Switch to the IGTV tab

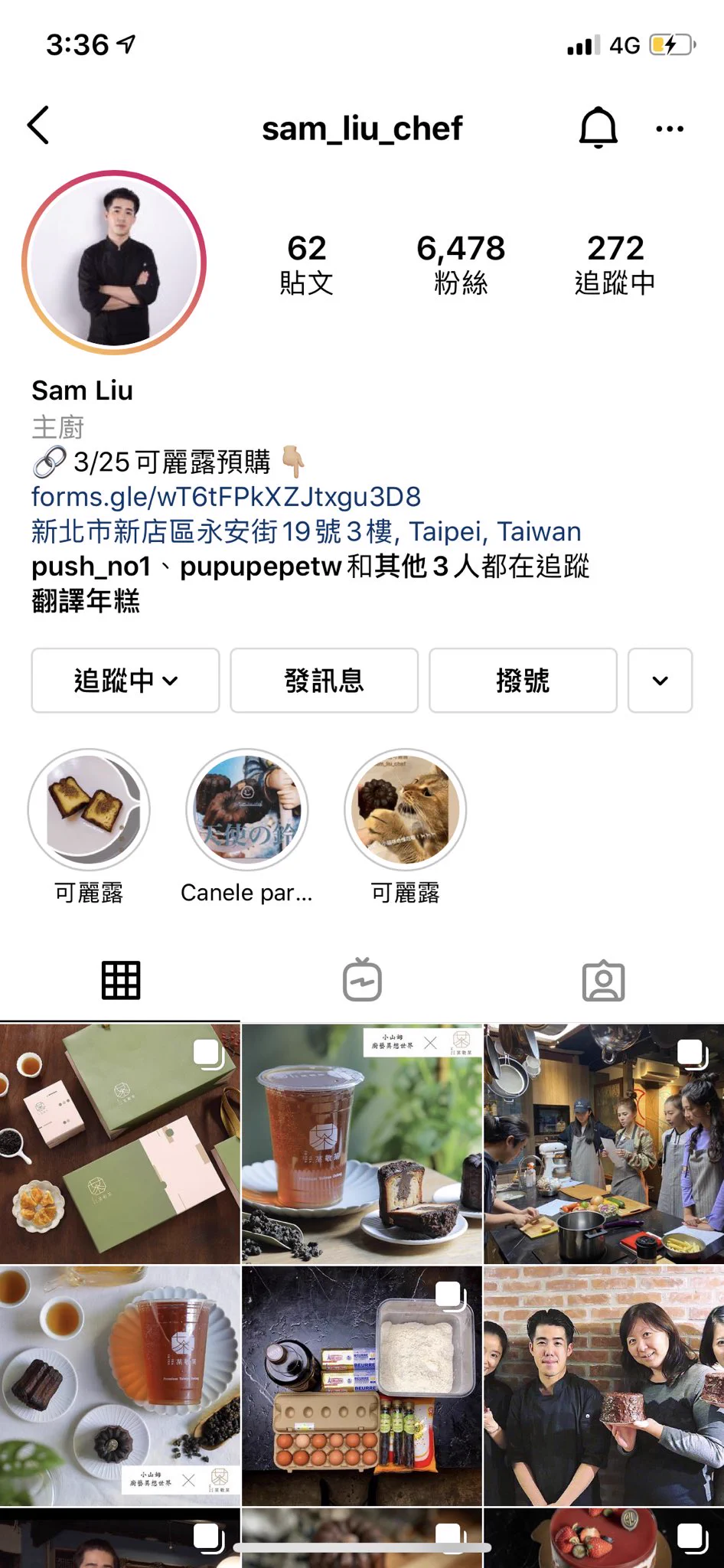pyautogui.click(x=362, y=980)
